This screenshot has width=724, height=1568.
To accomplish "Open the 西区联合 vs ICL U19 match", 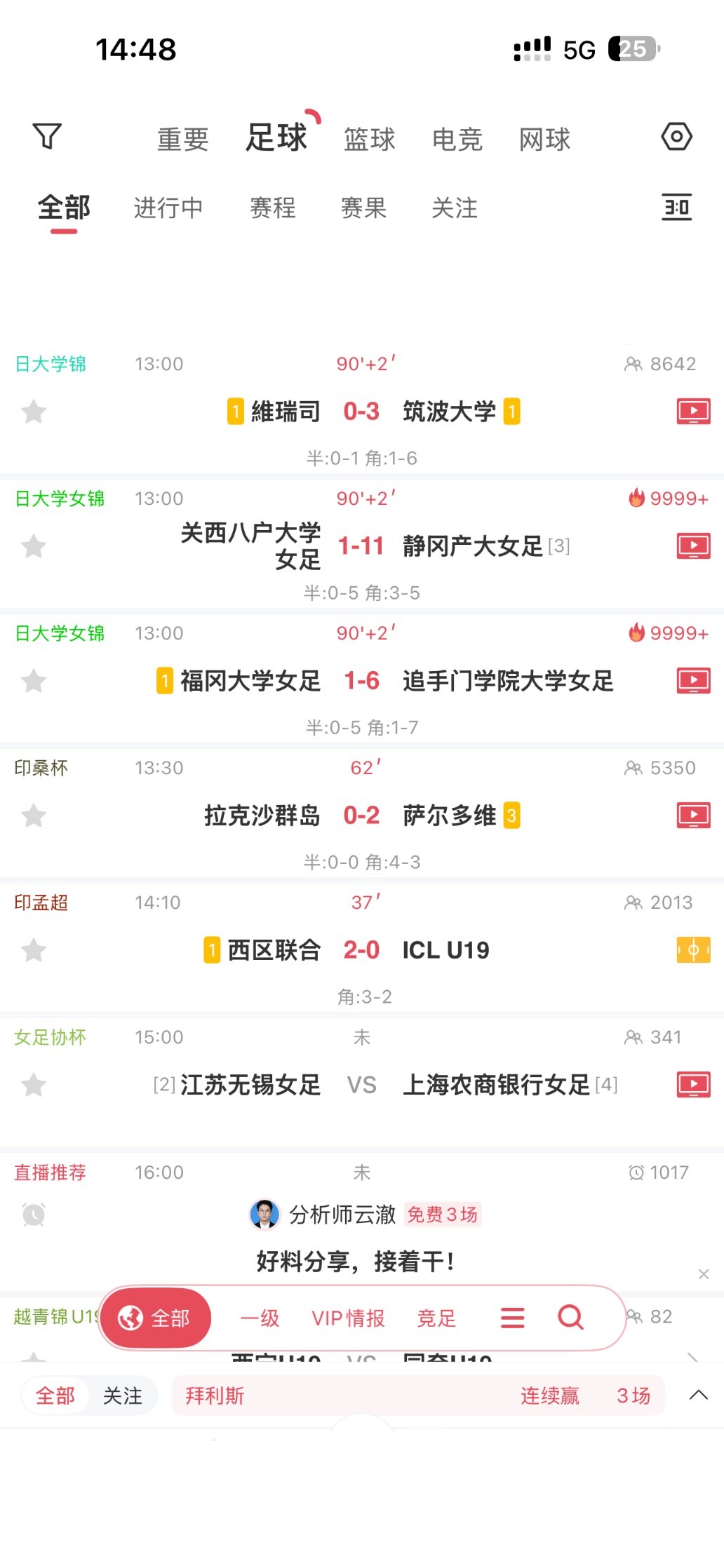I will coord(361,950).
